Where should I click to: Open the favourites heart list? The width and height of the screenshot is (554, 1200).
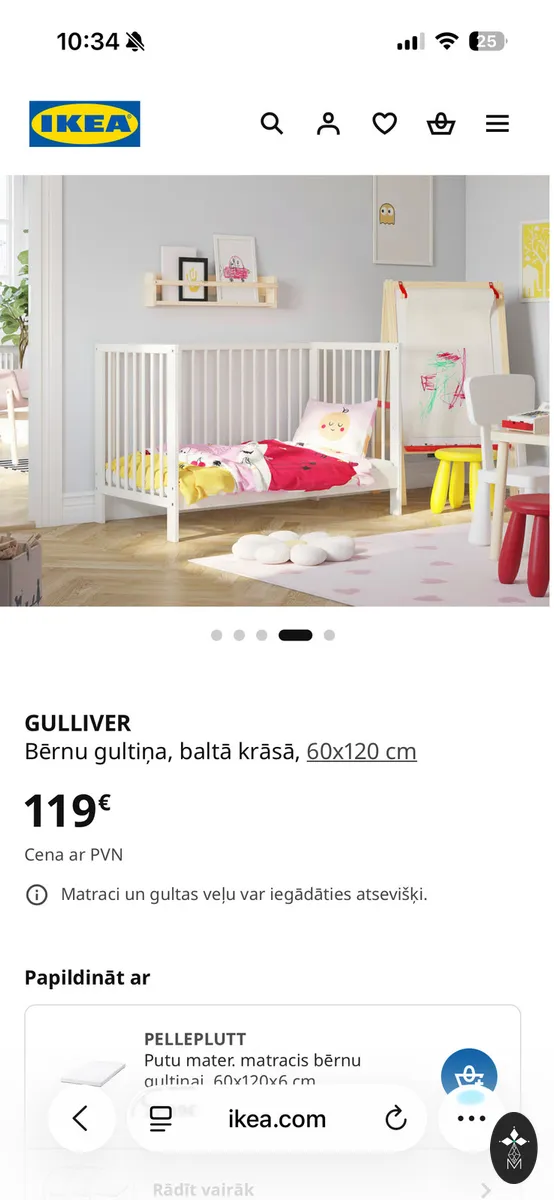385,123
